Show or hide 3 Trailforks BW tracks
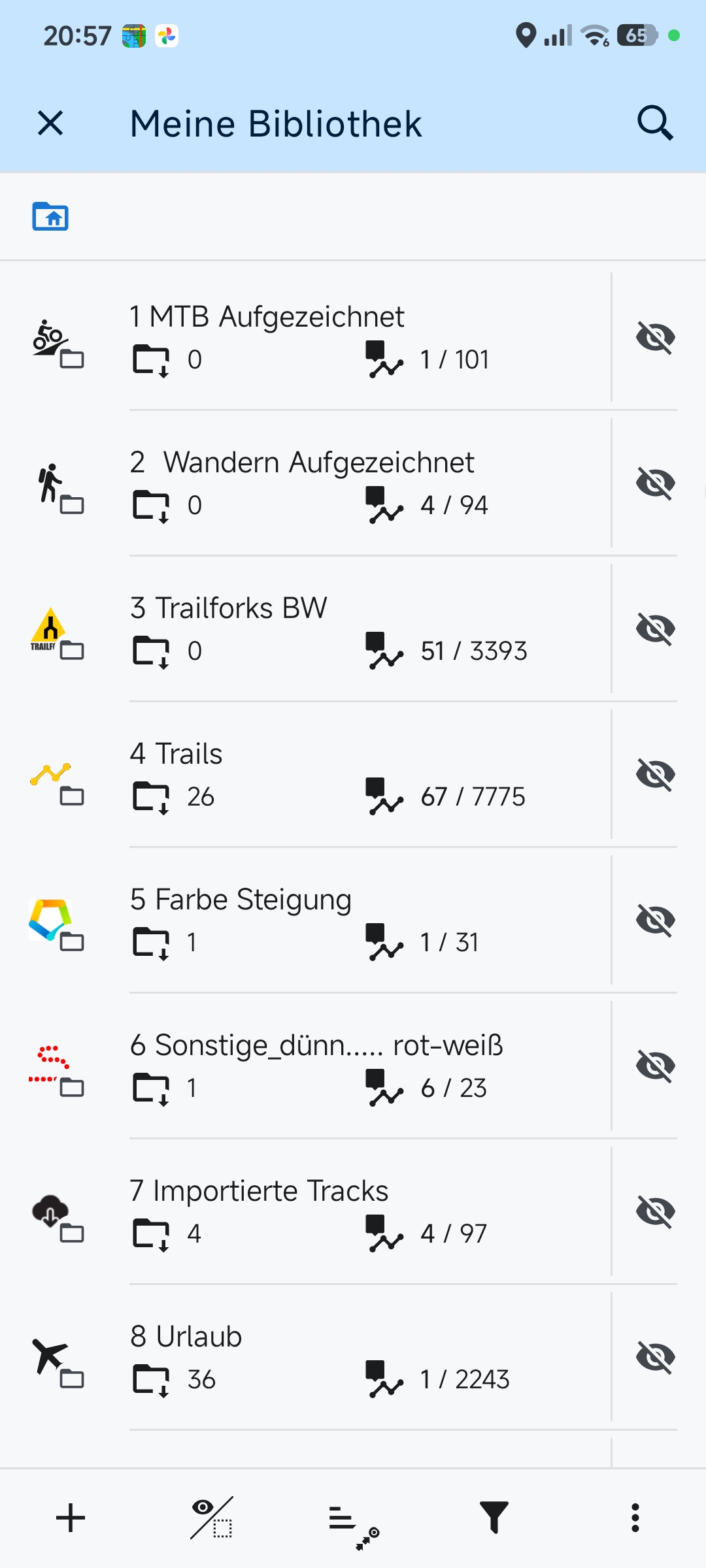Viewport: 706px width, 1568px height. tap(656, 629)
